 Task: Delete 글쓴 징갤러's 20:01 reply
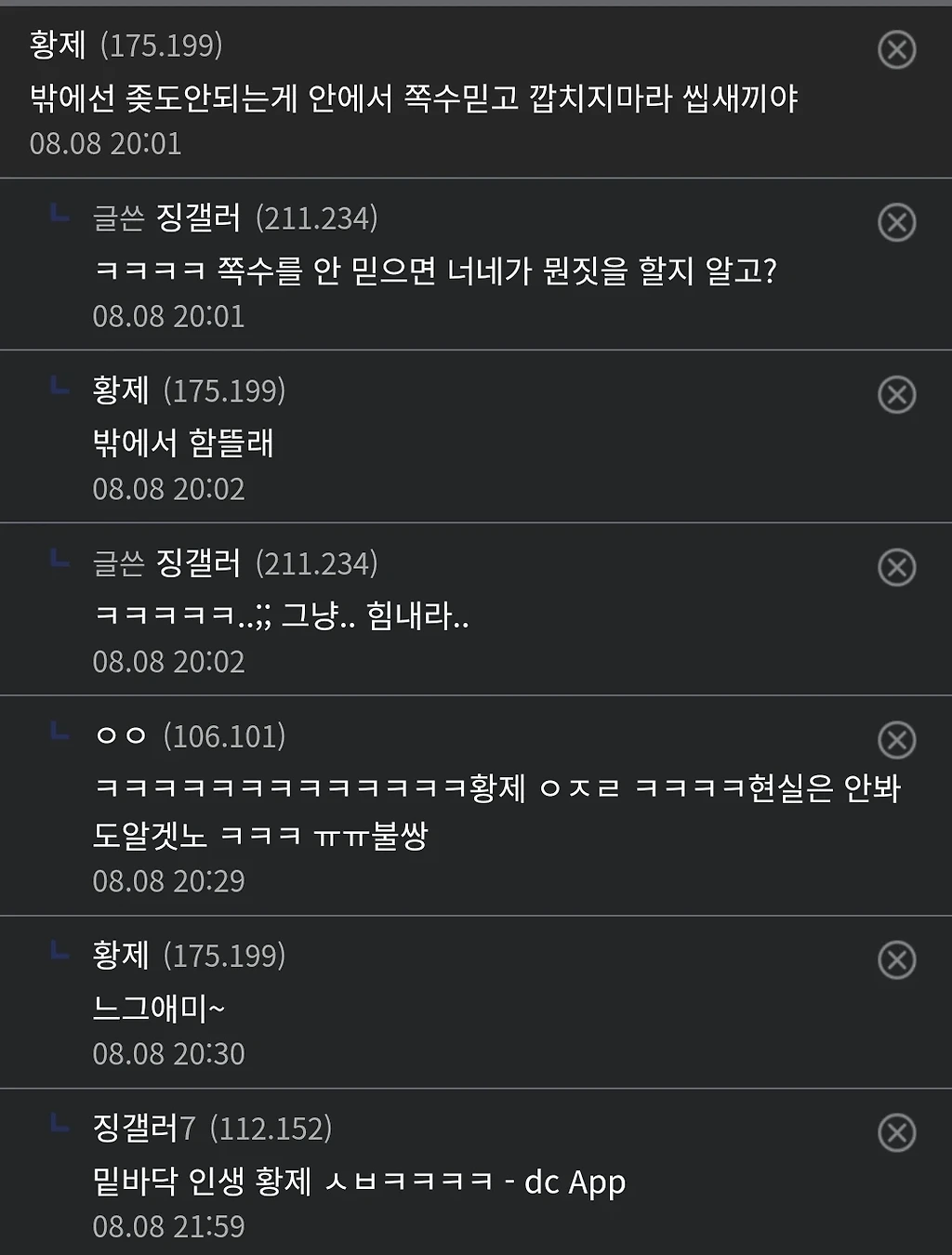point(896,222)
